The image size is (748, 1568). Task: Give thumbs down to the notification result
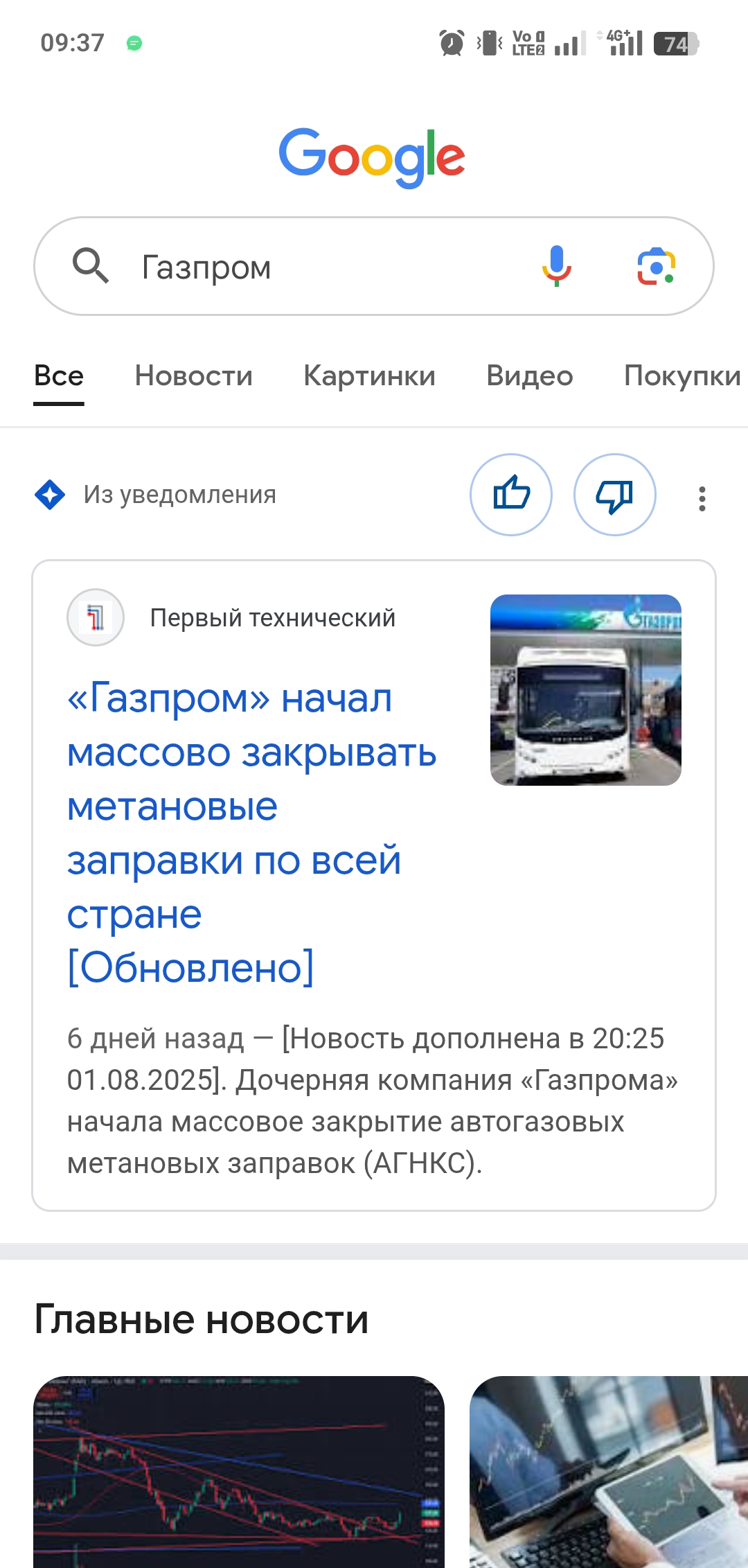tap(614, 495)
